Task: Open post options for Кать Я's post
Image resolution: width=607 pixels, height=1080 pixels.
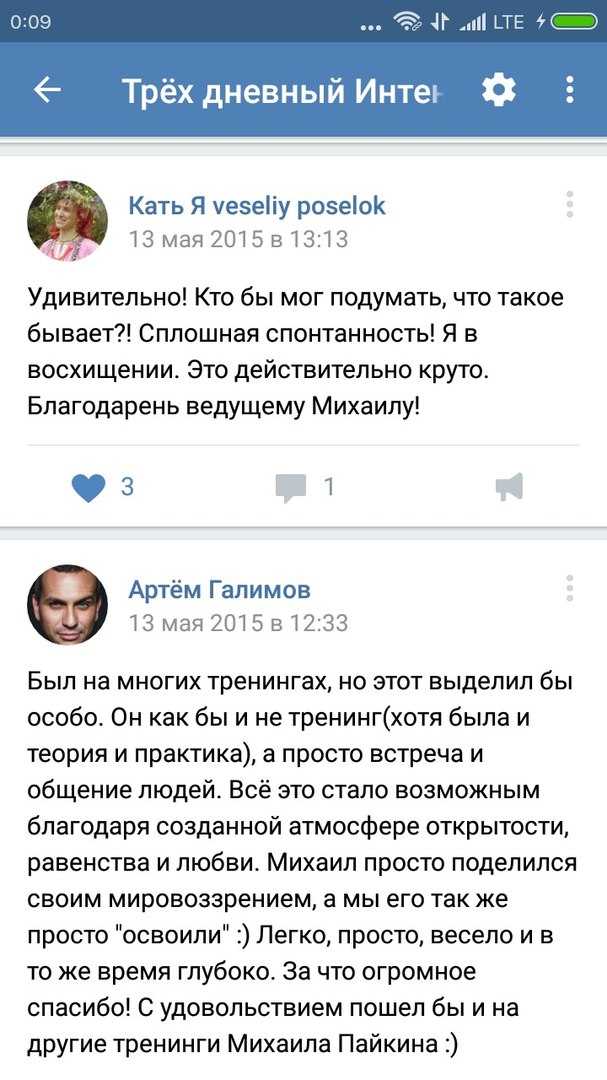Action: pos(570,205)
